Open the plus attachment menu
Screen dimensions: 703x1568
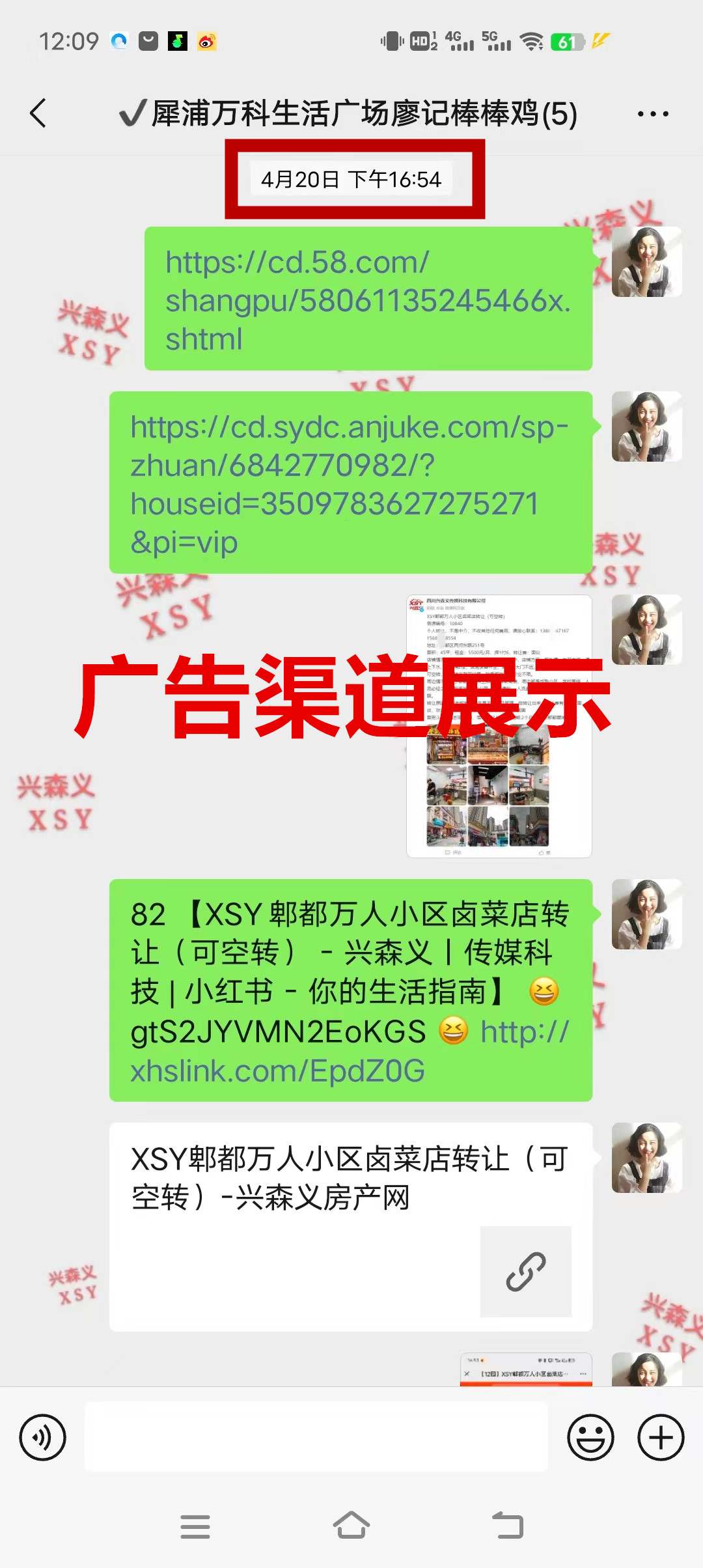(660, 1438)
